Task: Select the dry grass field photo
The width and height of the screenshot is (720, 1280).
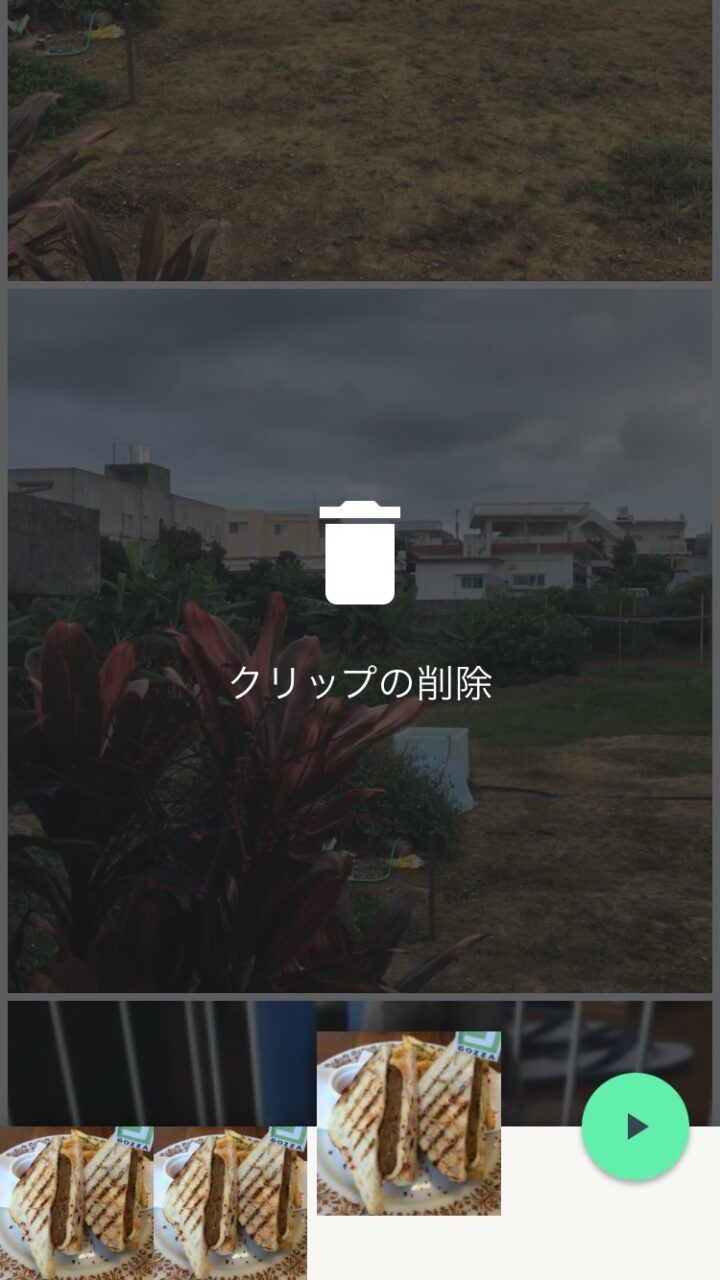Action: [360, 140]
